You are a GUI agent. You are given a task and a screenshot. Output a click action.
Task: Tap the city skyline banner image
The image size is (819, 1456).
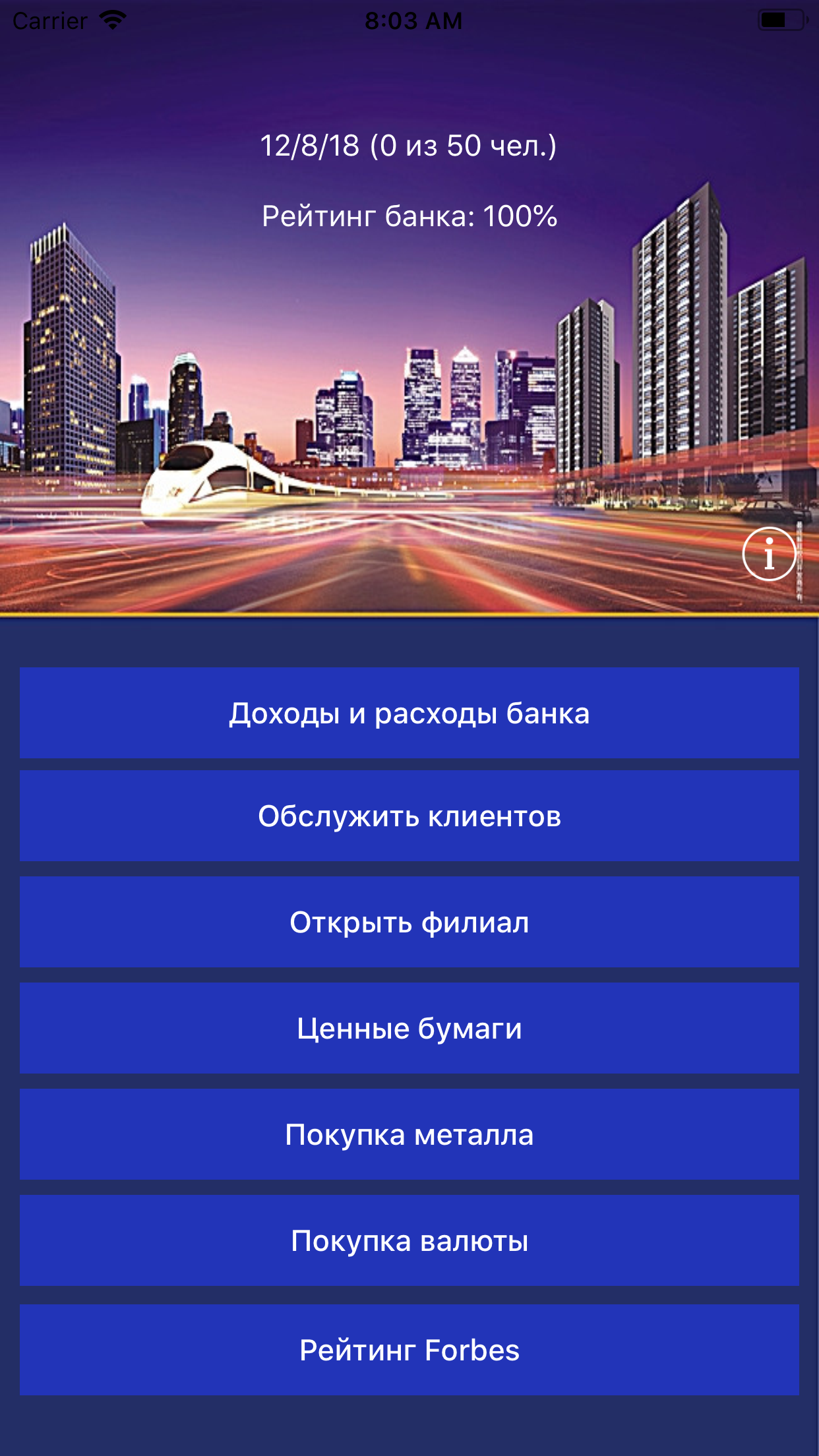409,396
